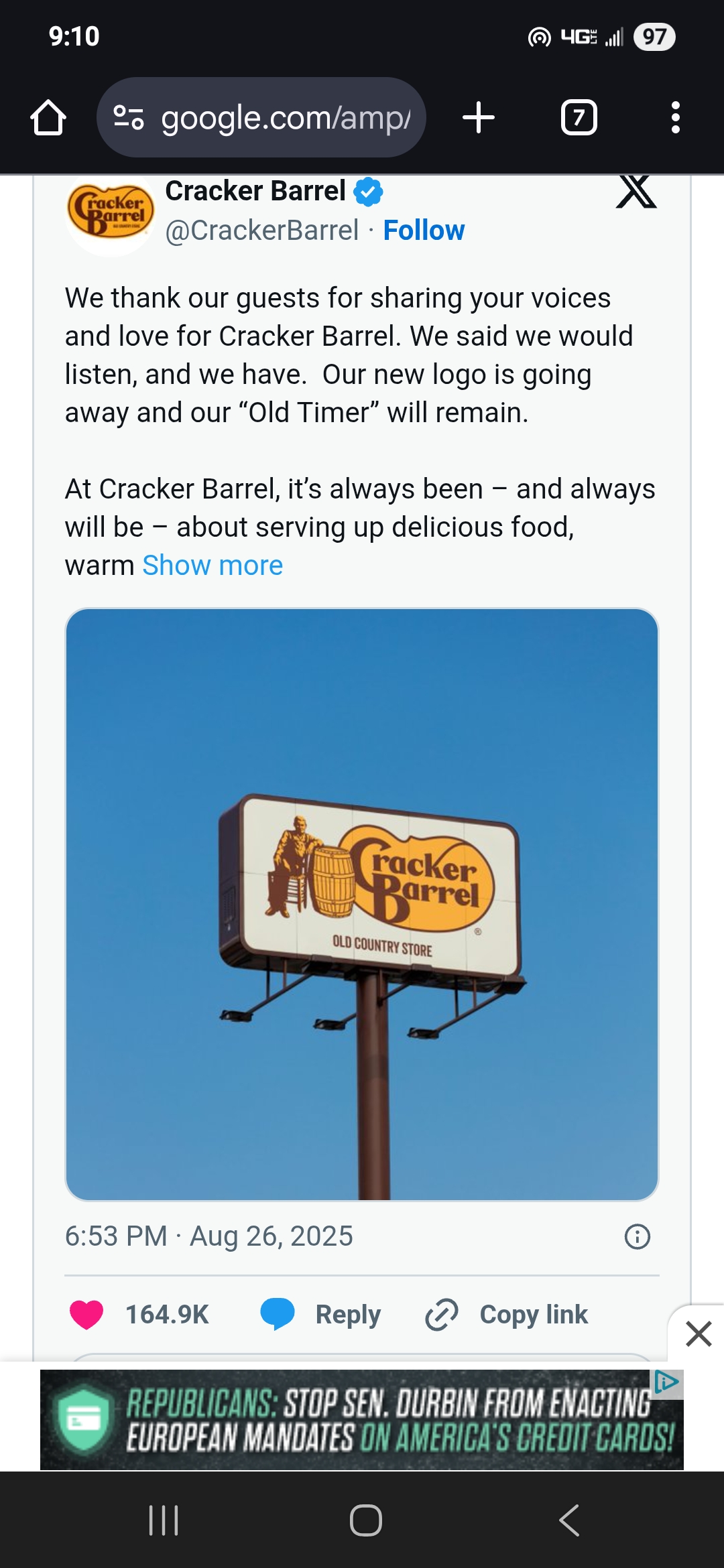Open the post info icon
724x1568 pixels.
click(637, 1236)
